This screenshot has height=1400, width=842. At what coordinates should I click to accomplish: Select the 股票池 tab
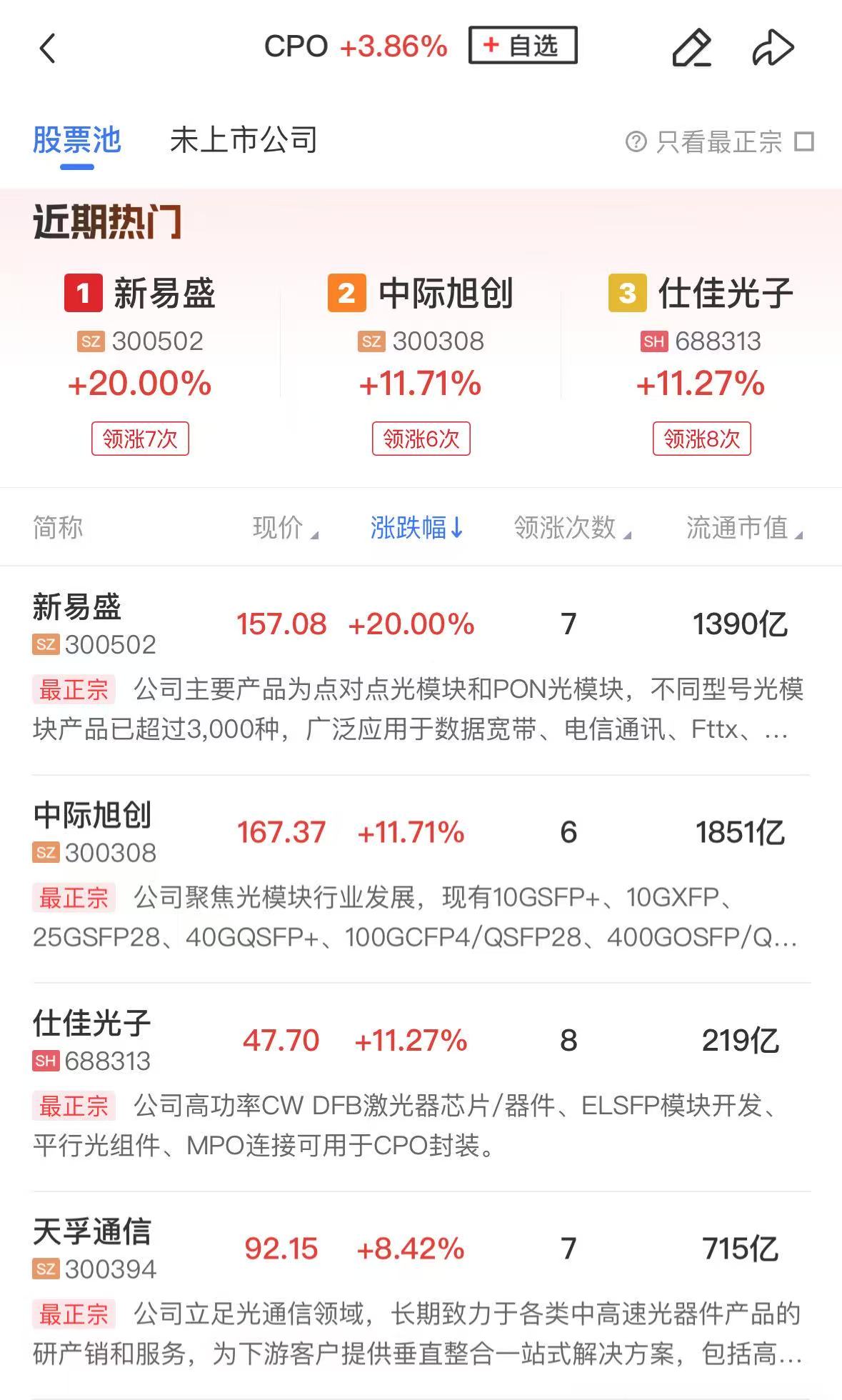tap(77, 140)
